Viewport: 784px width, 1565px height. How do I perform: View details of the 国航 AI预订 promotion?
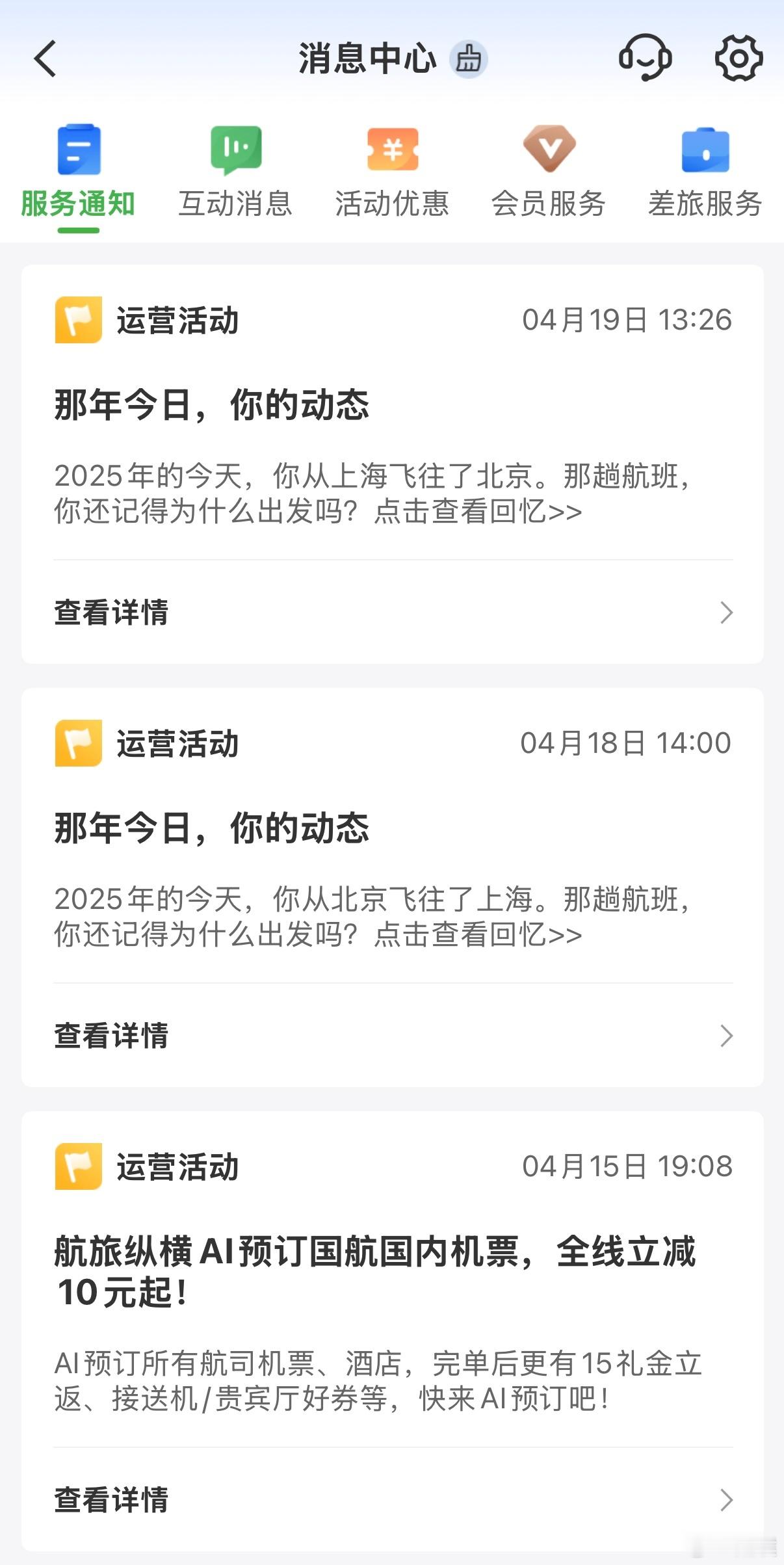[393, 1500]
